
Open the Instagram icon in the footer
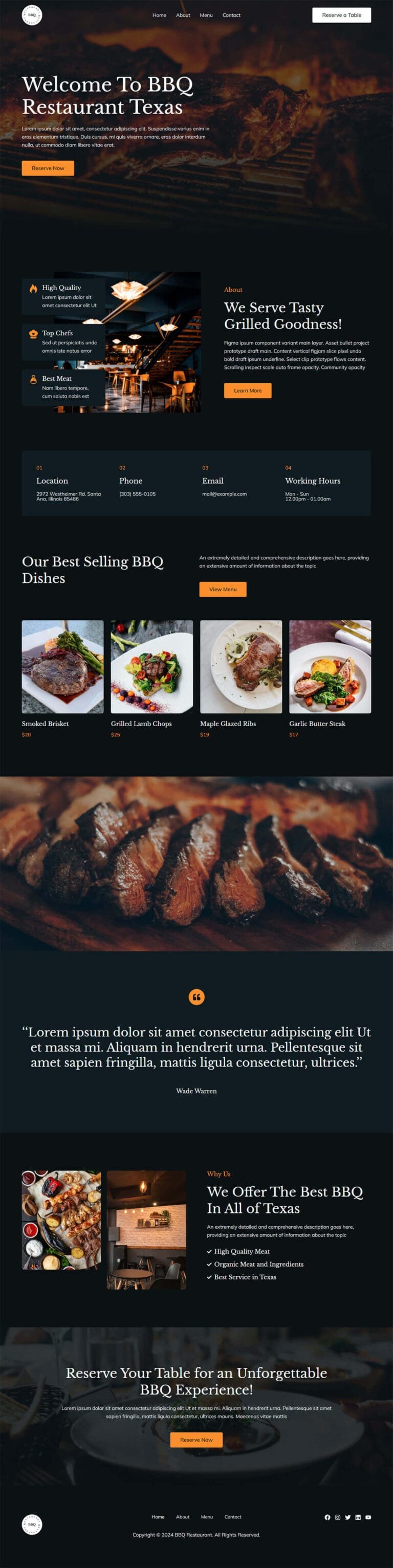(338, 1517)
